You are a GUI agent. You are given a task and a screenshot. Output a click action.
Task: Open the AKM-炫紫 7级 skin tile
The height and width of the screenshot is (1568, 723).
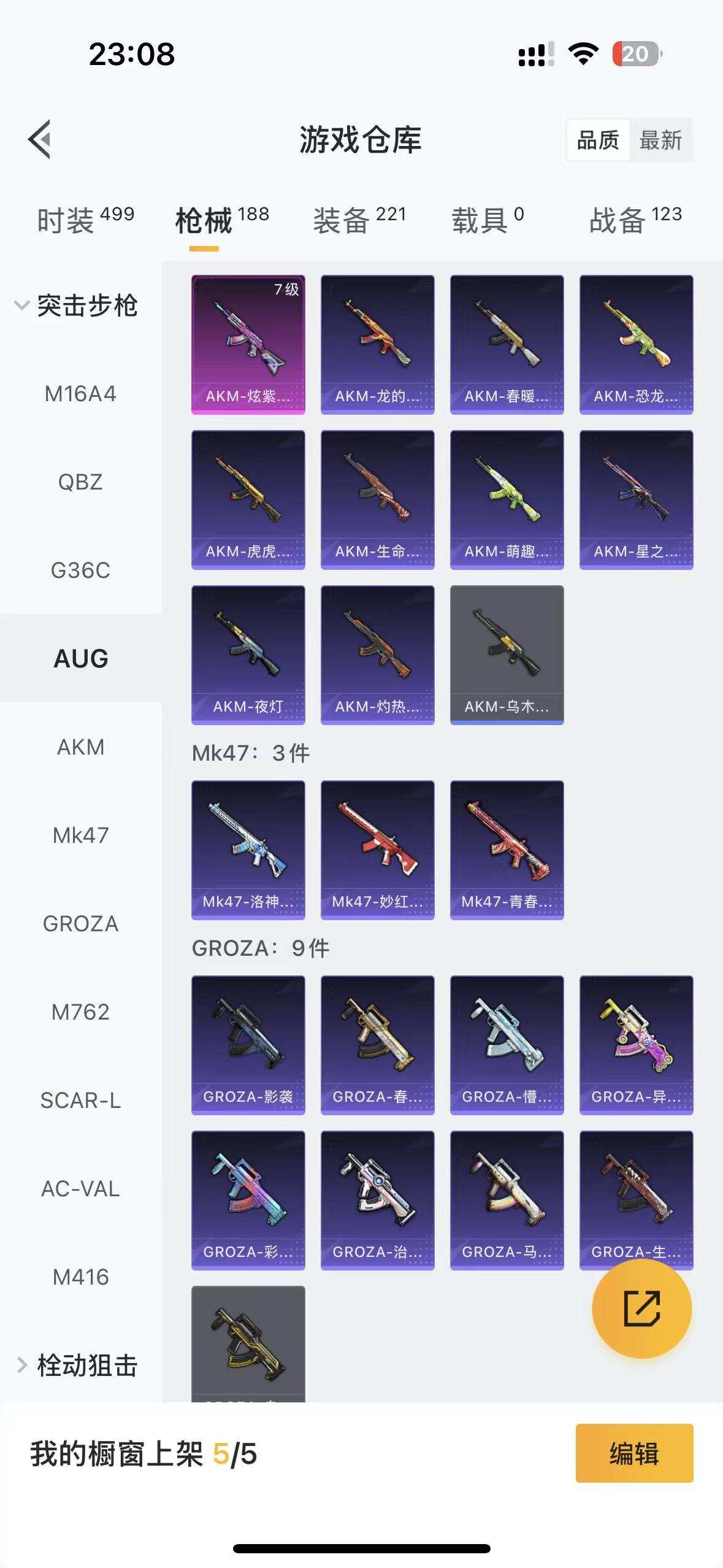click(248, 344)
